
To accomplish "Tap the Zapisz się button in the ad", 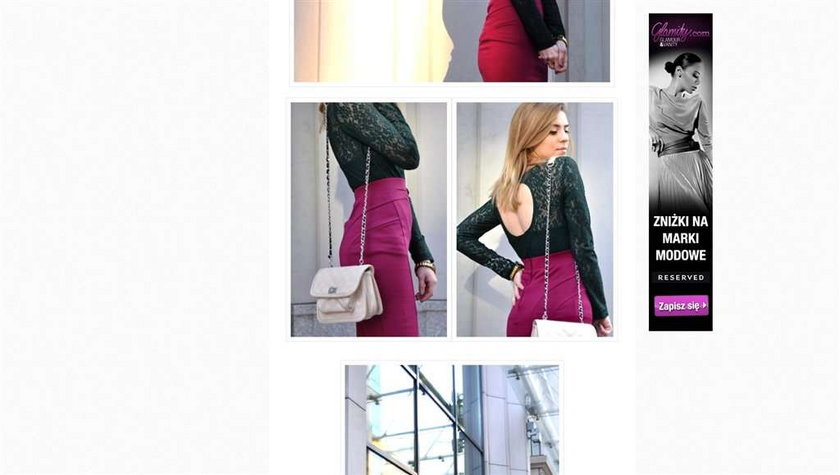I will click(x=681, y=306).
